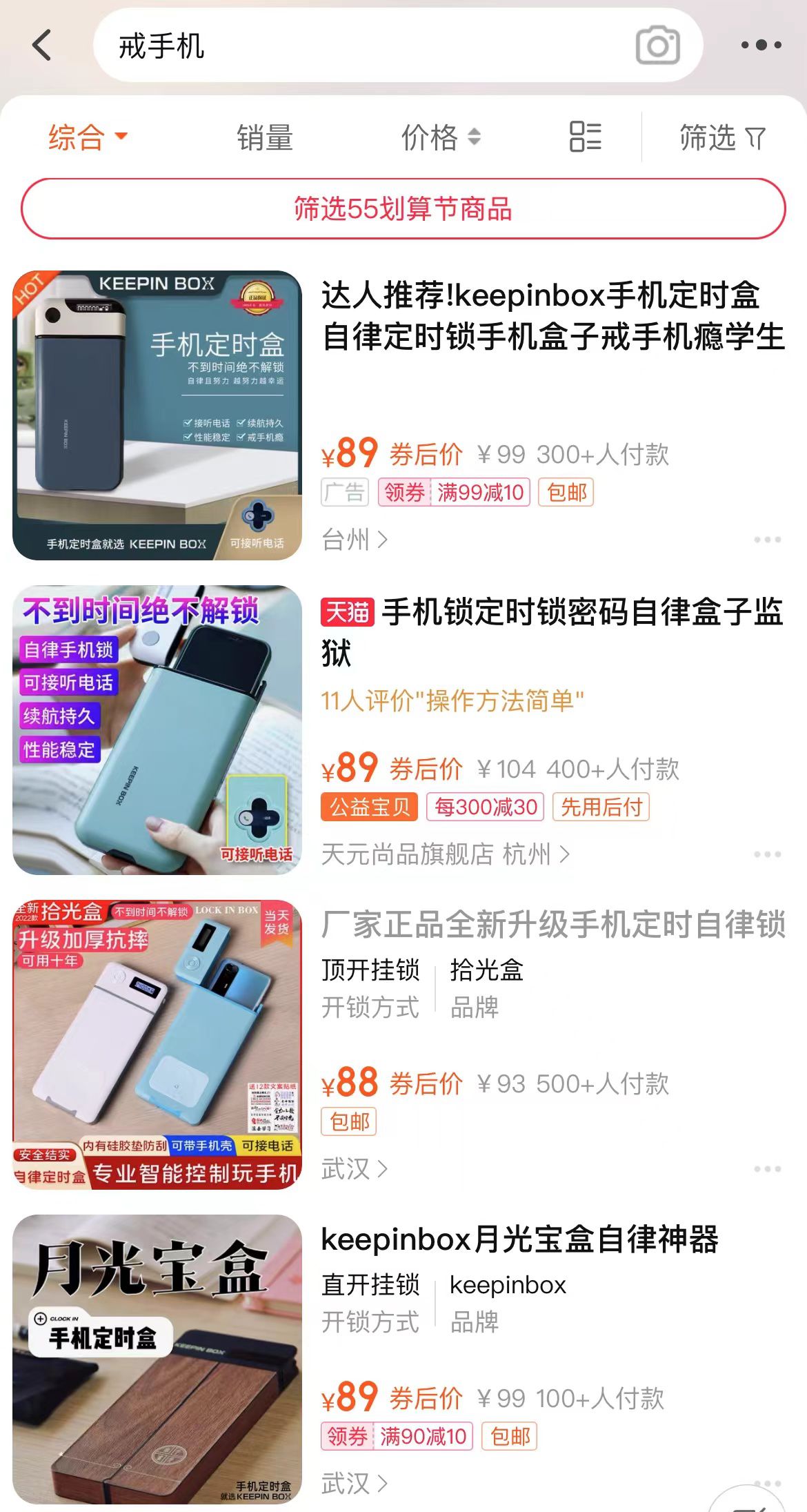Switch the list layout view
Screen dimensions: 807x1512
tap(585, 137)
